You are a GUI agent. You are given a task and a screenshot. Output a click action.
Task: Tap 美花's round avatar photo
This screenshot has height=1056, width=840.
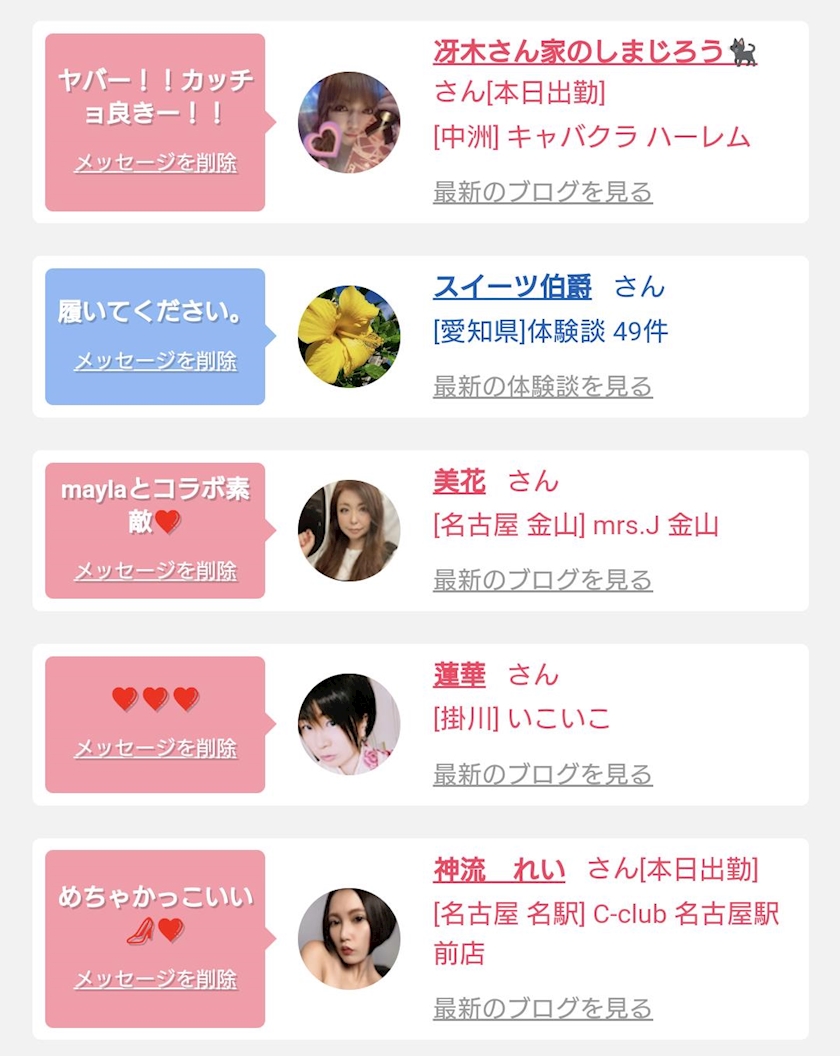(x=349, y=530)
